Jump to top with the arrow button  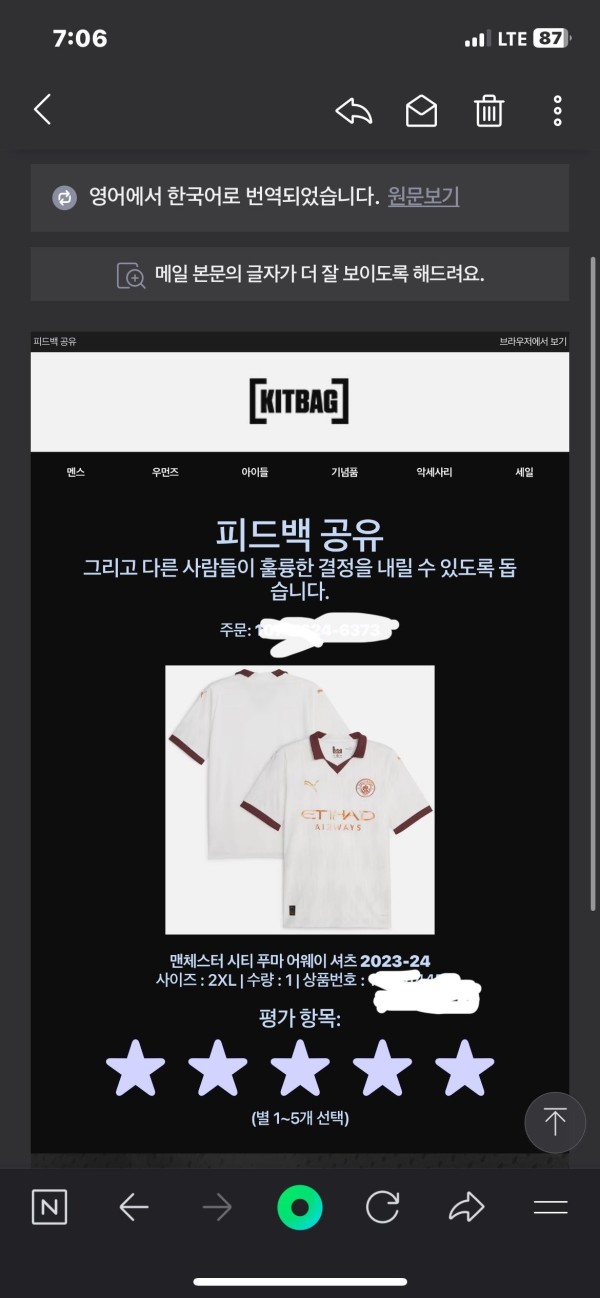click(x=555, y=1122)
